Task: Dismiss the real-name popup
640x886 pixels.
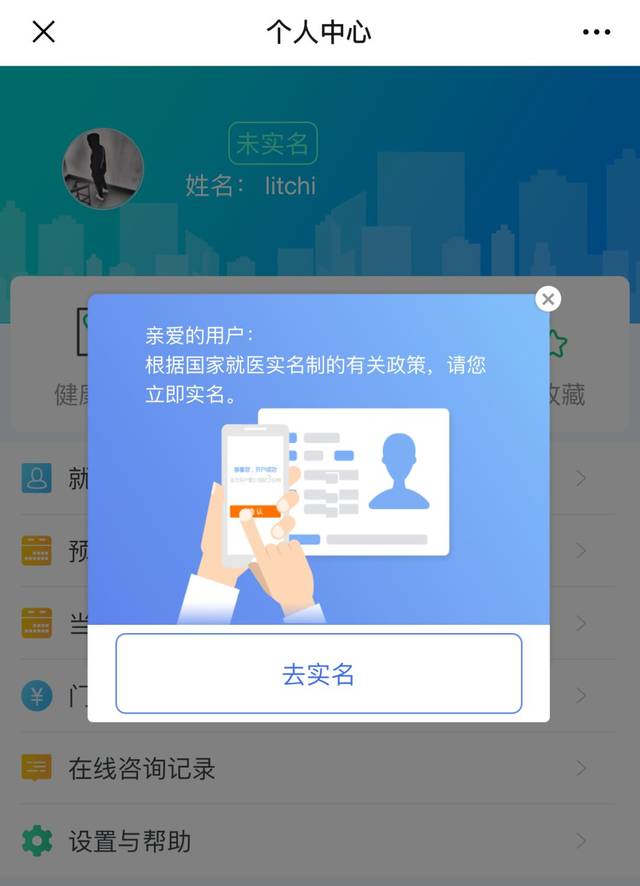Action: point(548,299)
